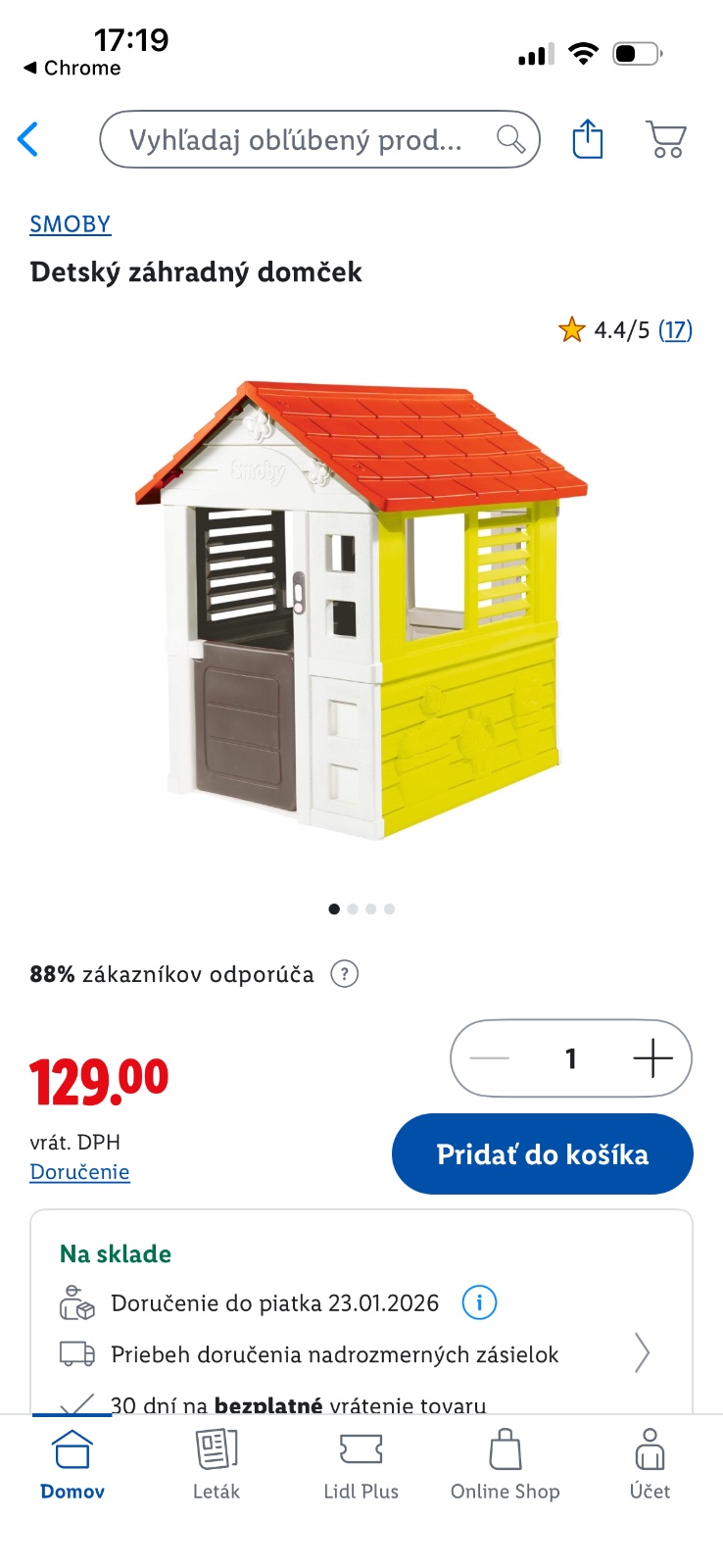The height and width of the screenshot is (1568, 723).
Task: View the playhouse product image
Action: tap(361, 608)
